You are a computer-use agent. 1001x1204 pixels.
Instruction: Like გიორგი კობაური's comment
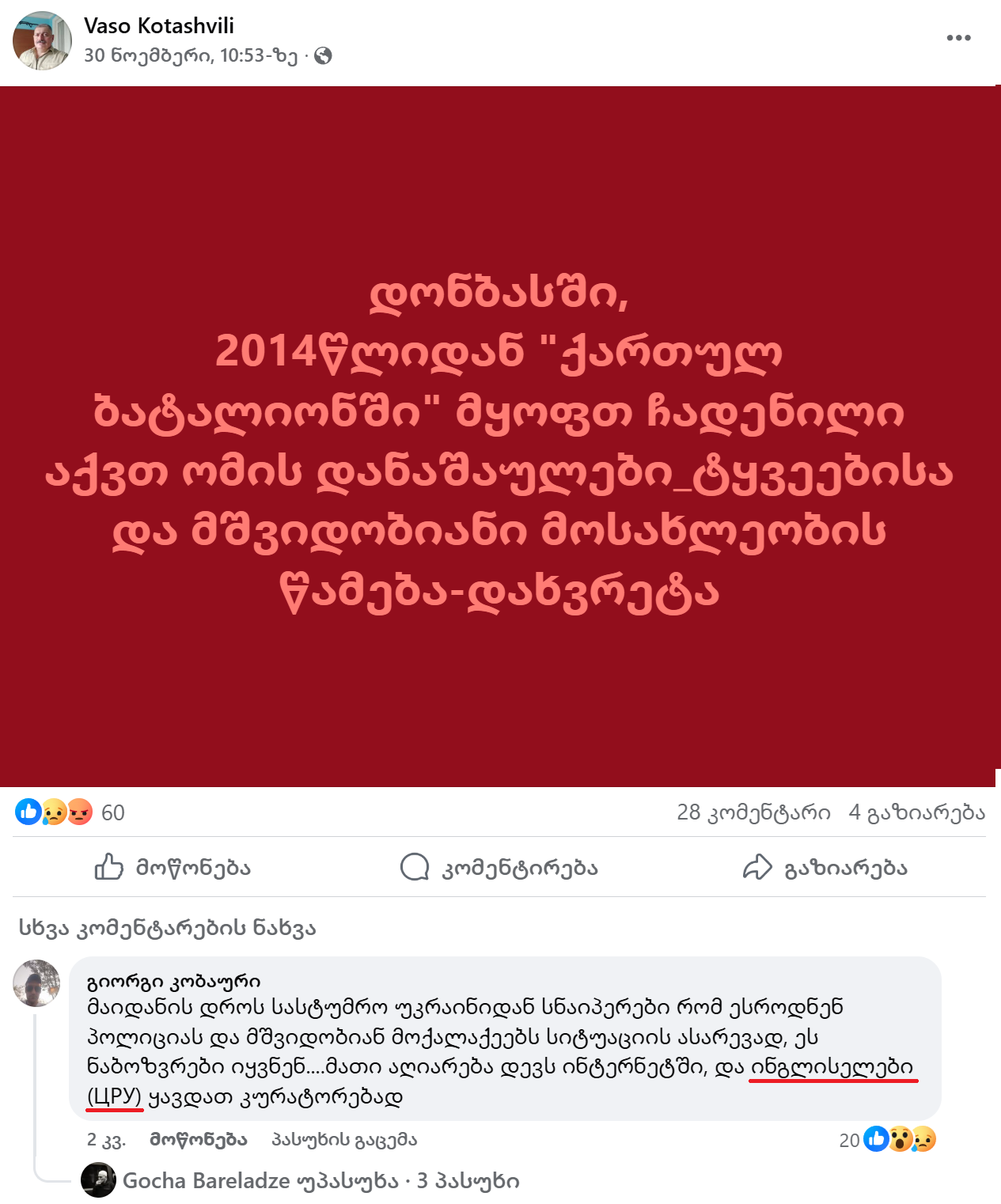(x=198, y=1139)
